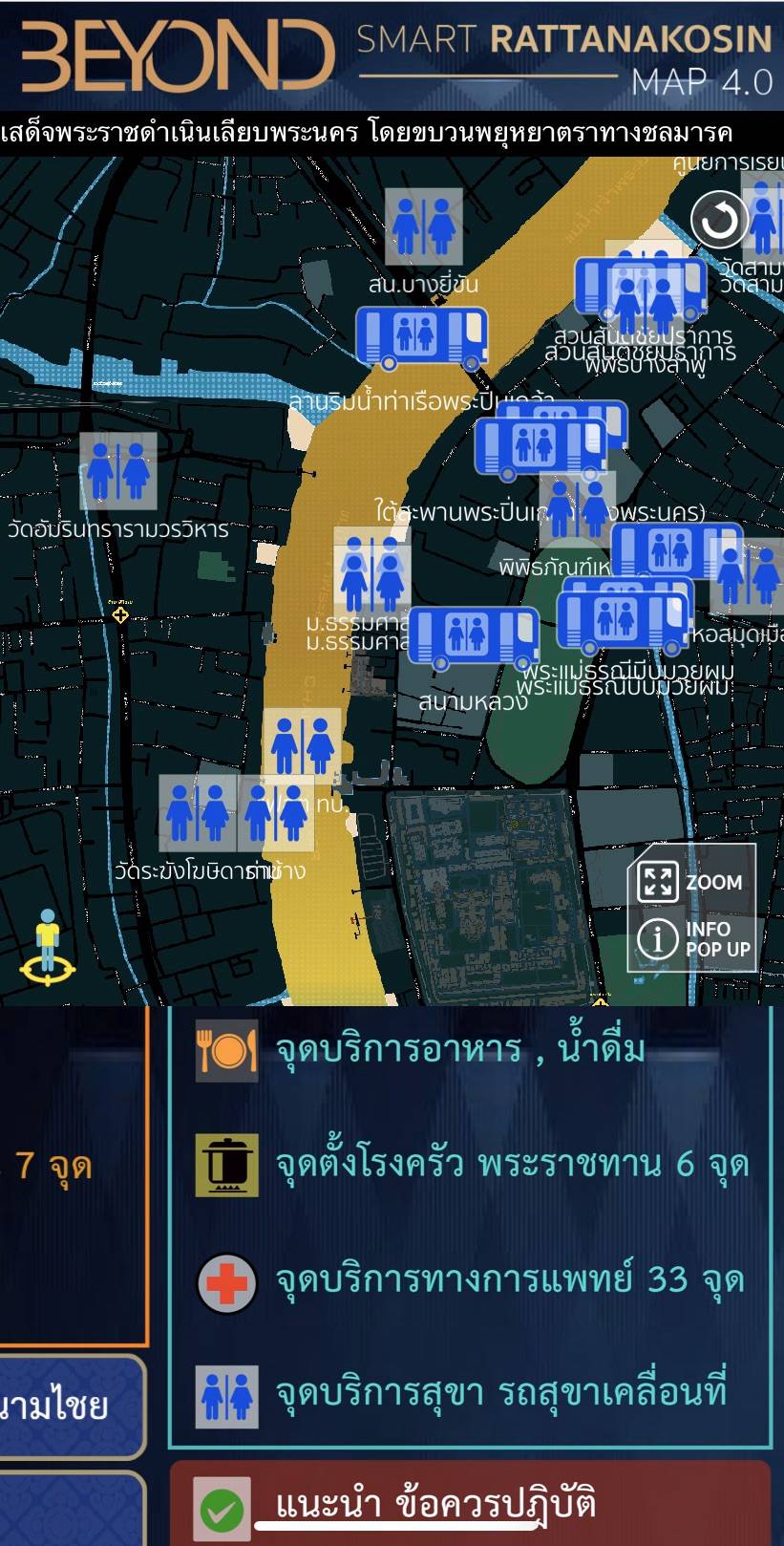Tap the toilet marker at วัดระฆังโฆษิตาราม
784x1546 pixels.
click(x=197, y=813)
